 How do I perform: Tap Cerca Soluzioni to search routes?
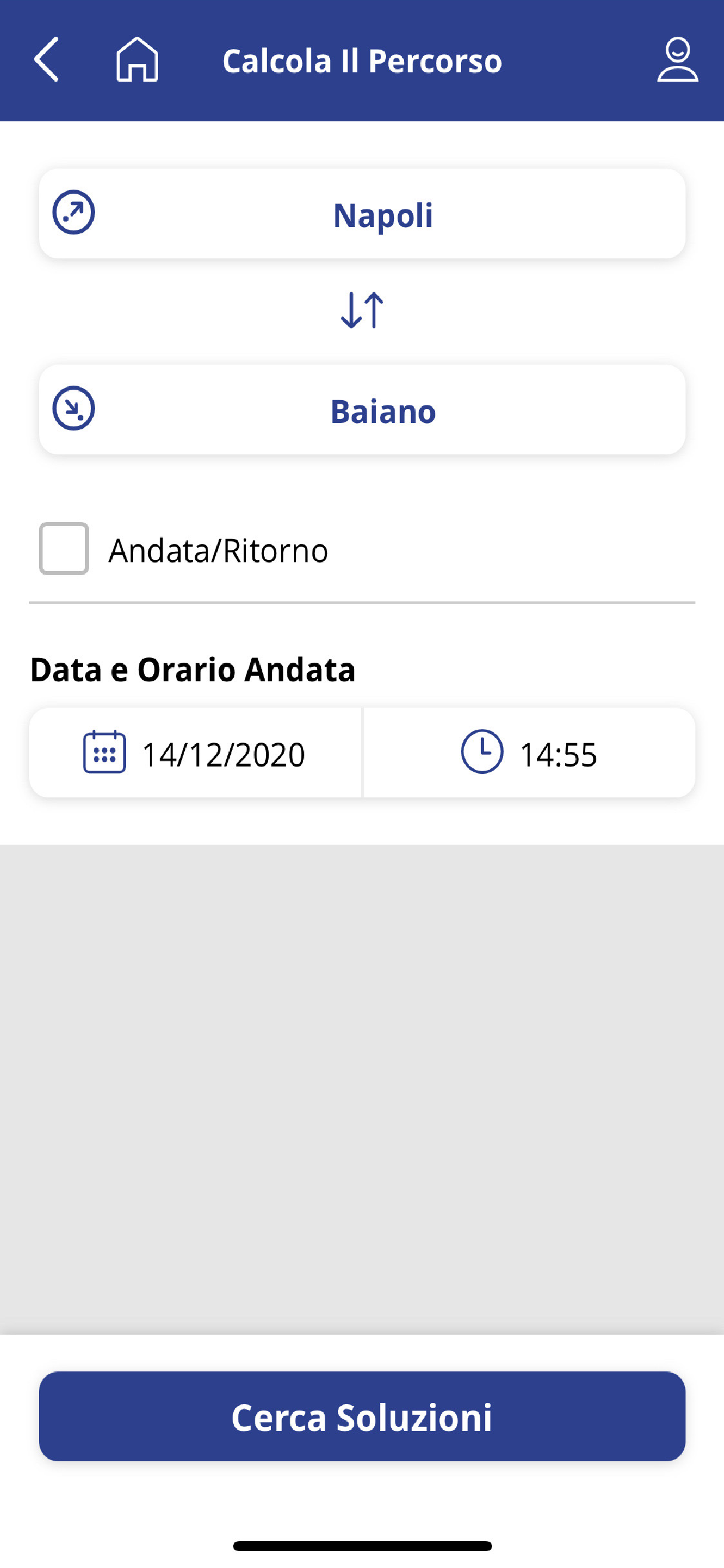362,1416
